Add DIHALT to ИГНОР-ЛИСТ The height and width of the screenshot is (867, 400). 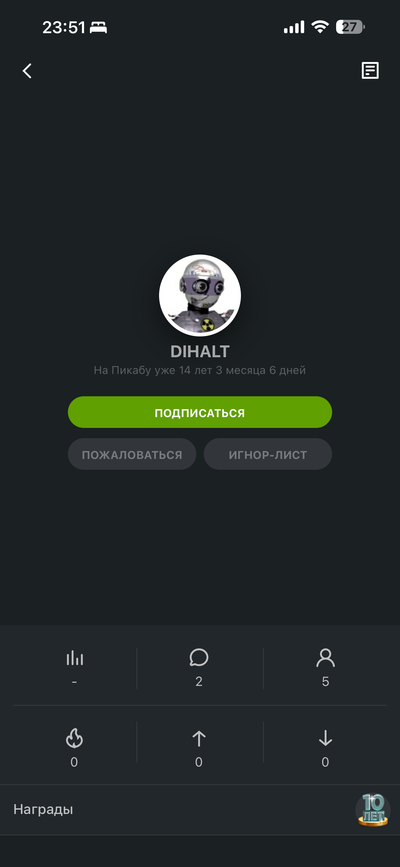click(268, 455)
